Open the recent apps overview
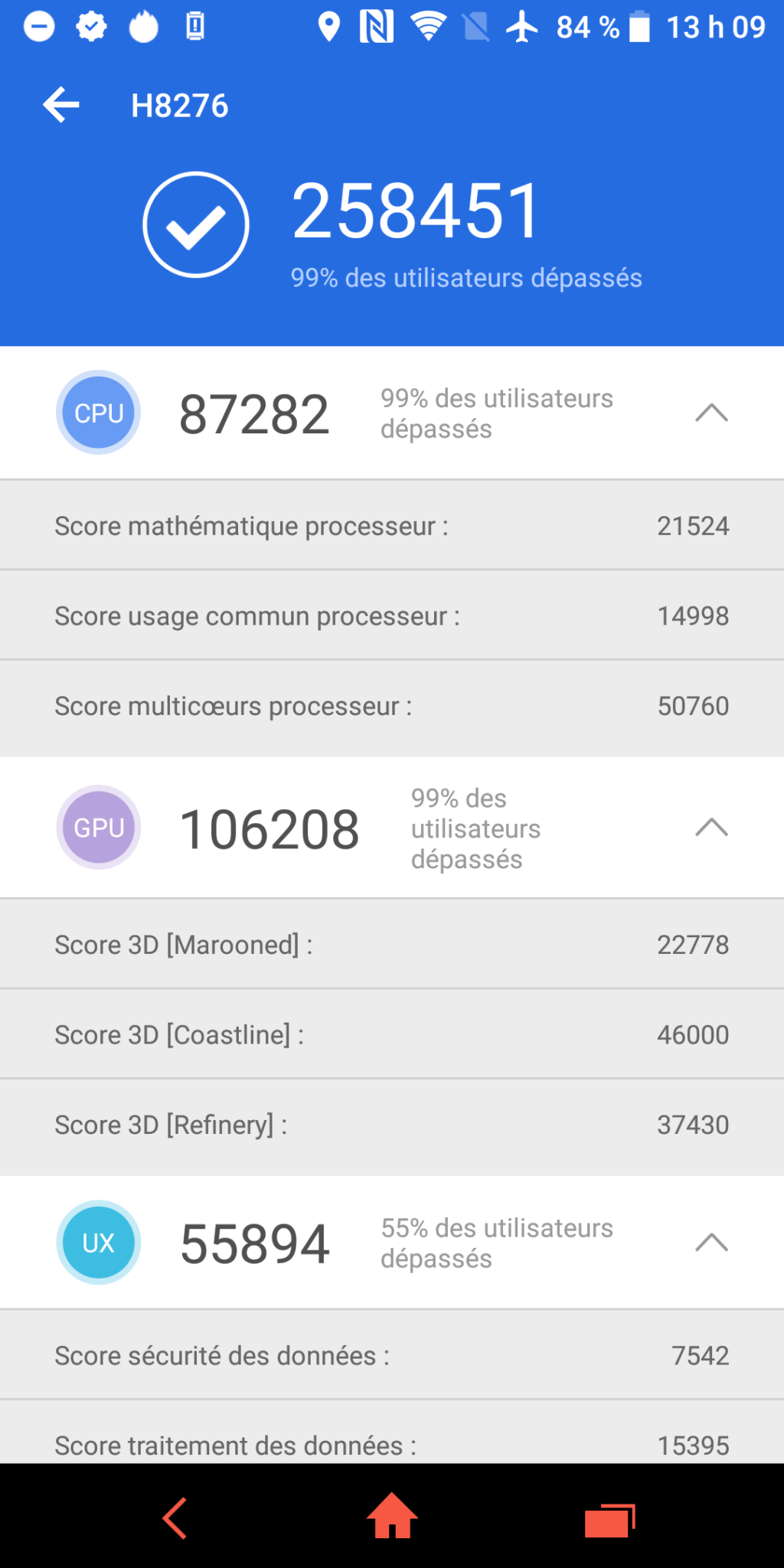Viewport: 784px width, 1568px height. click(609, 1519)
